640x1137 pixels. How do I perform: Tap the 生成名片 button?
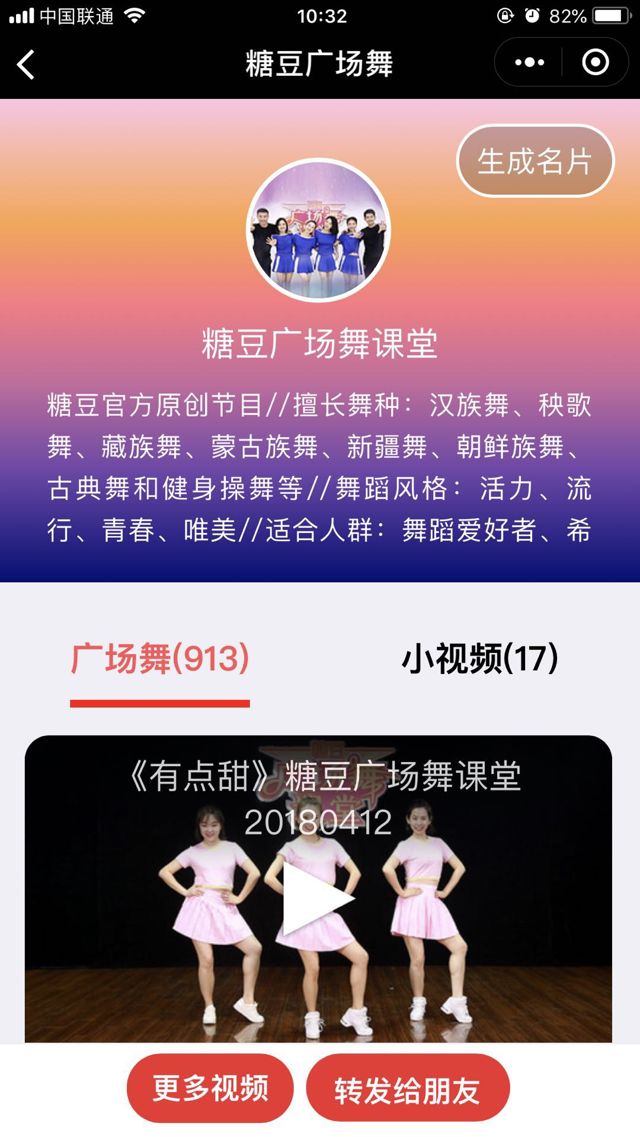click(534, 161)
